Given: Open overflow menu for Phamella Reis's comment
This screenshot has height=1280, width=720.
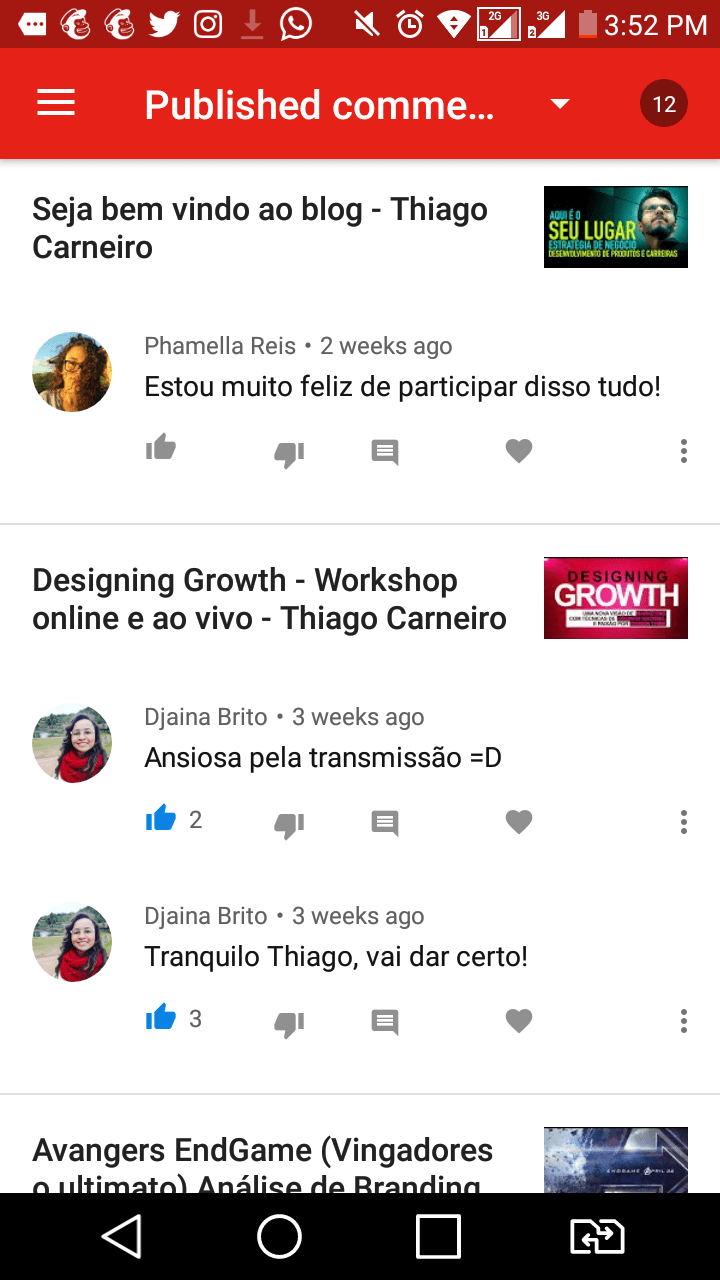Looking at the screenshot, I should (x=683, y=451).
